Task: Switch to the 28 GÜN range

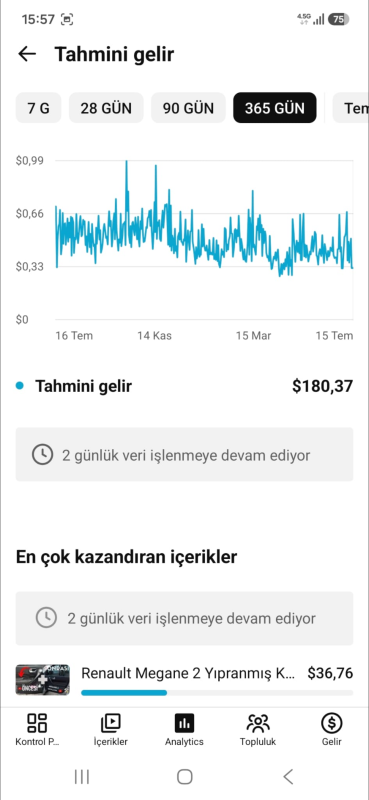Action: click(106, 108)
